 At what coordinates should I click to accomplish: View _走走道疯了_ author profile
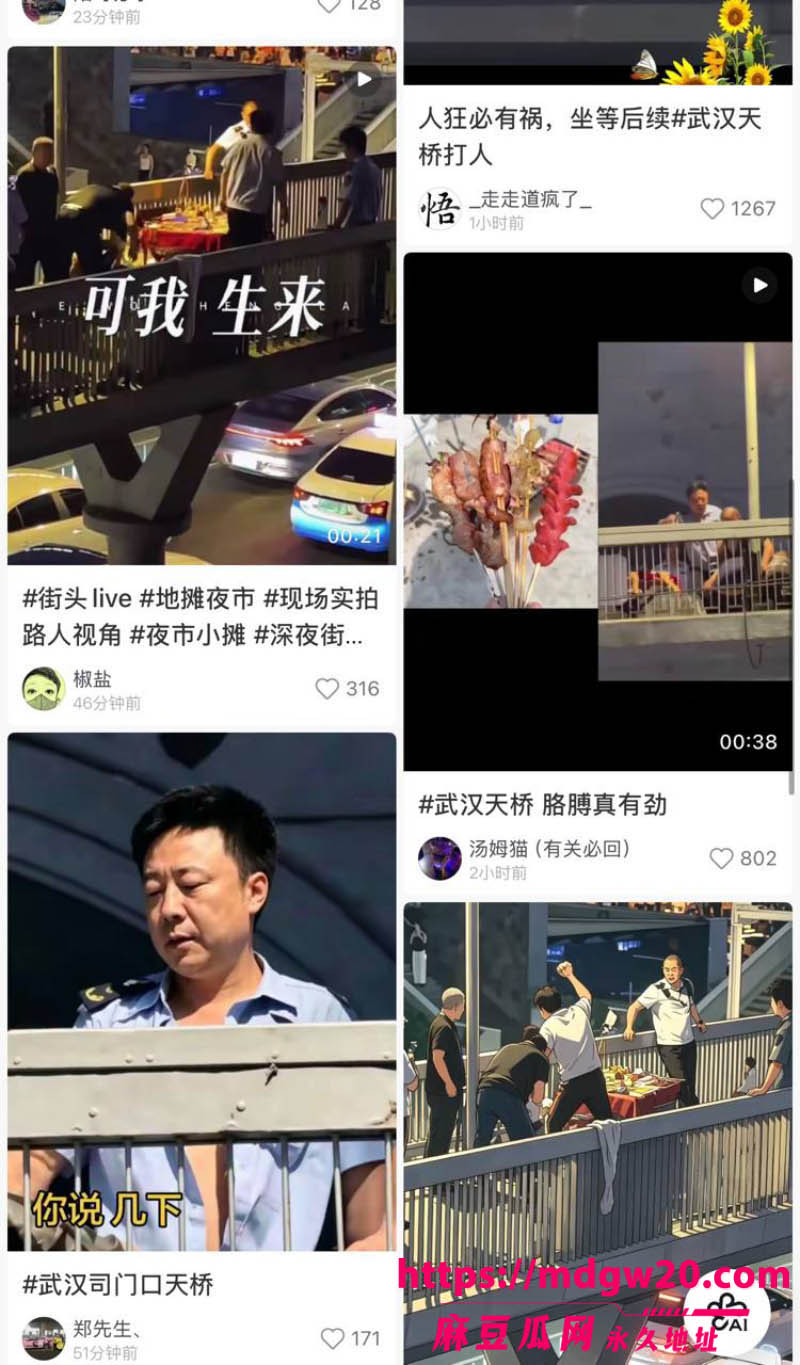coord(439,209)
